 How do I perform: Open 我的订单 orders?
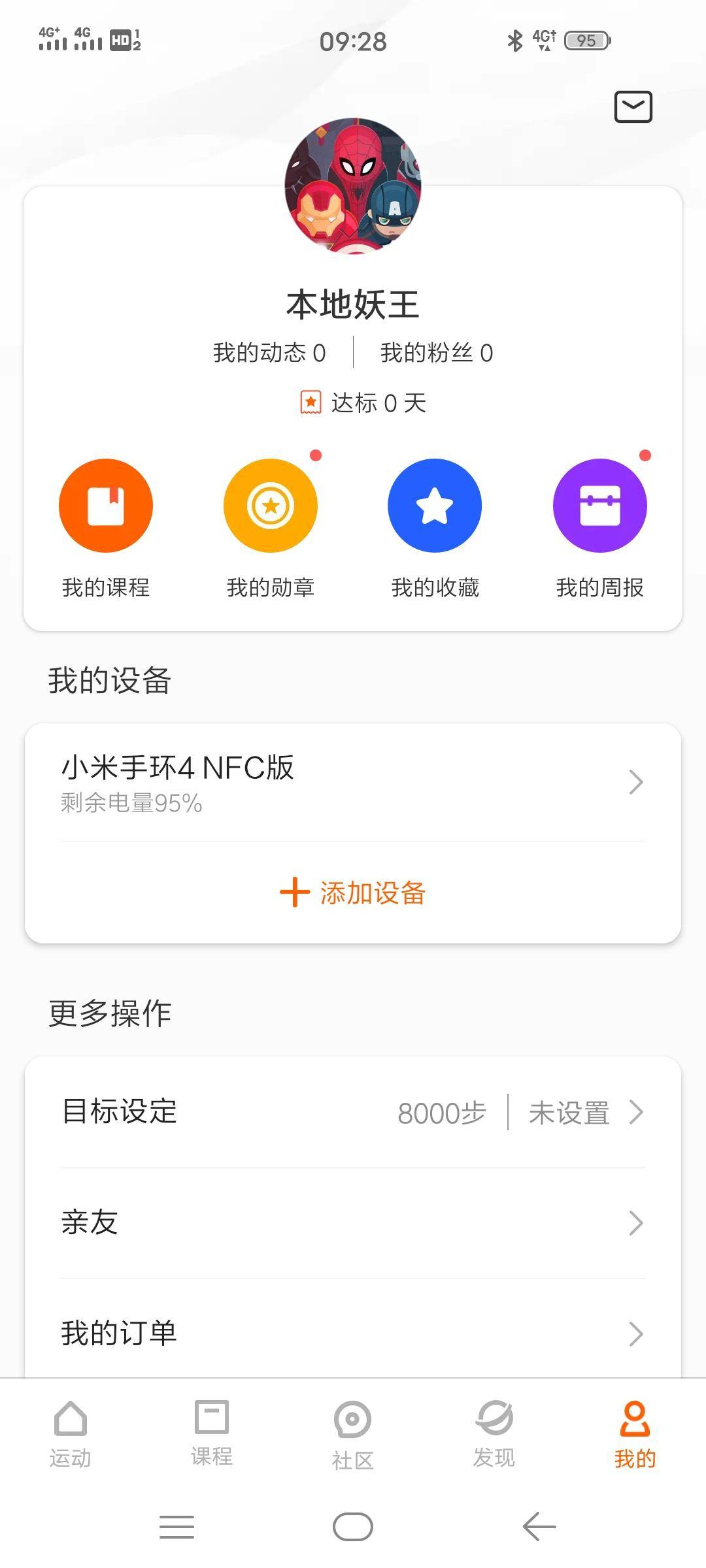[x=353, y=1333]
